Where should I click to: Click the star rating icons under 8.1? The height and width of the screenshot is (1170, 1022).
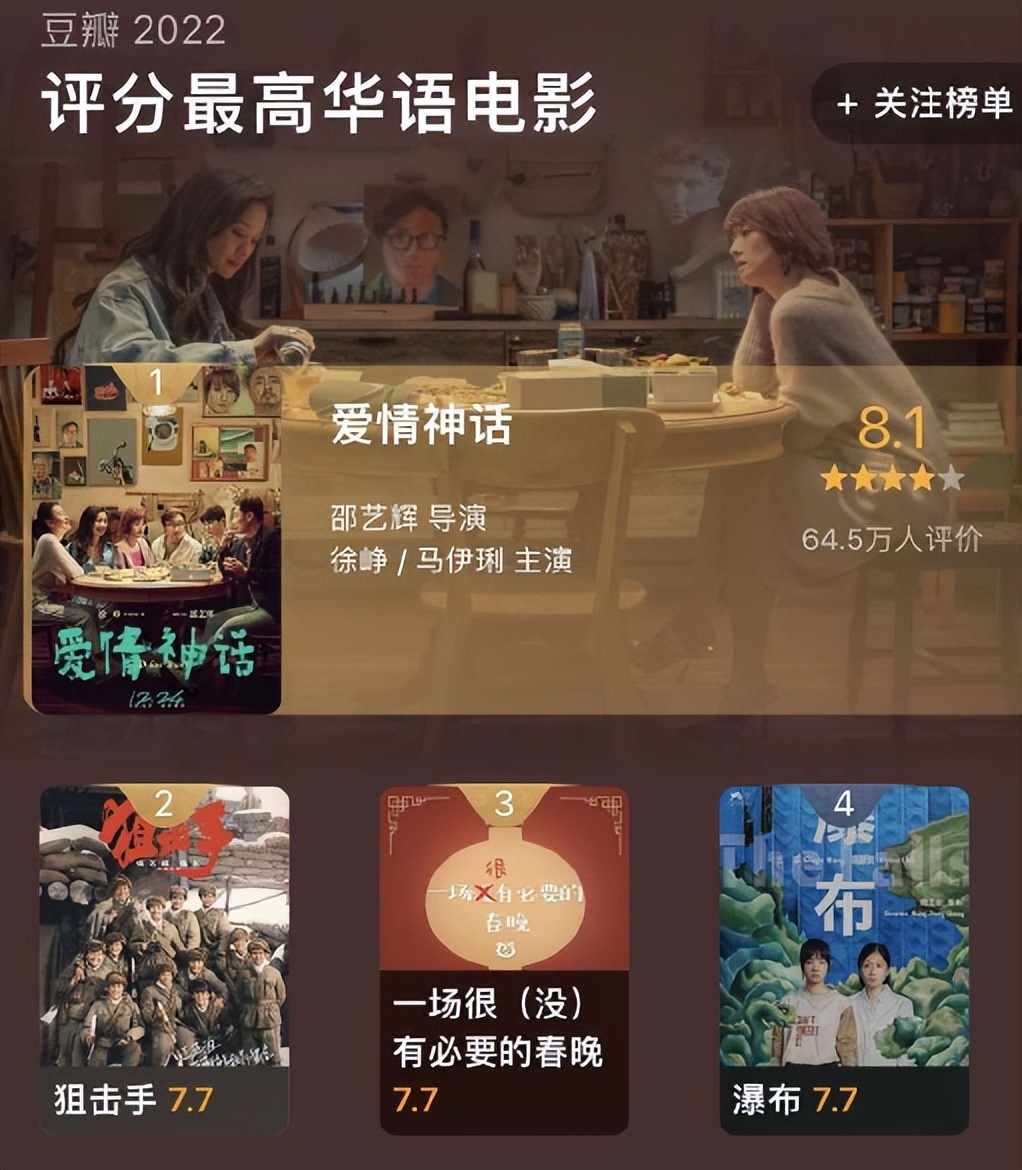click(890, 477)
